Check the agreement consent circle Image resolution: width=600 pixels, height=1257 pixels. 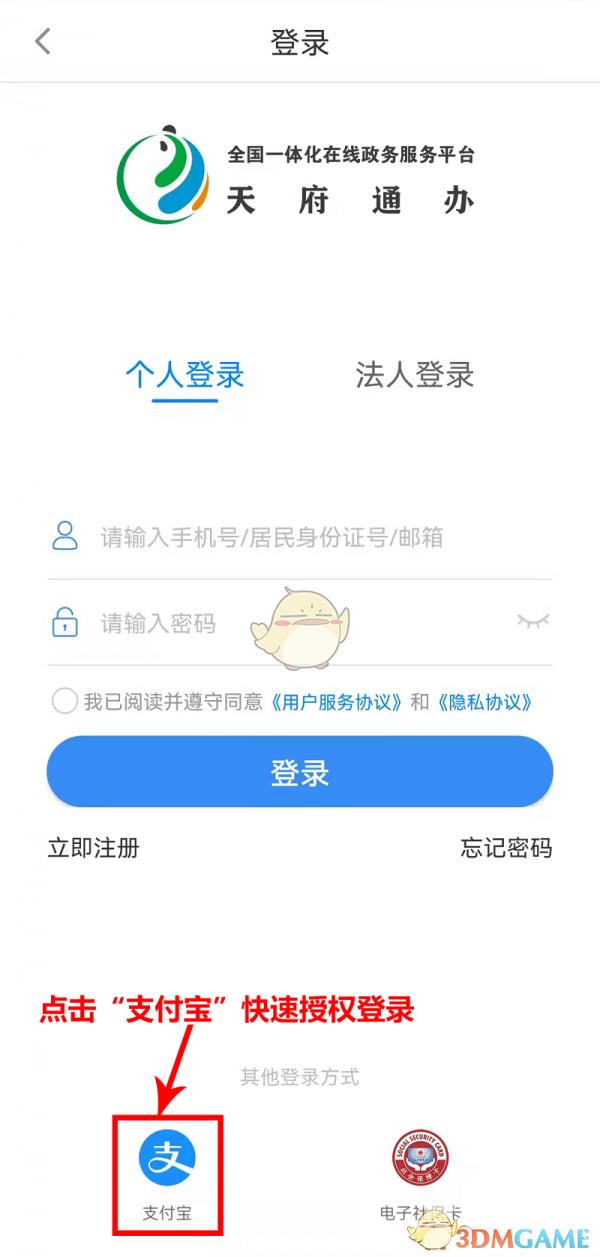64,701
